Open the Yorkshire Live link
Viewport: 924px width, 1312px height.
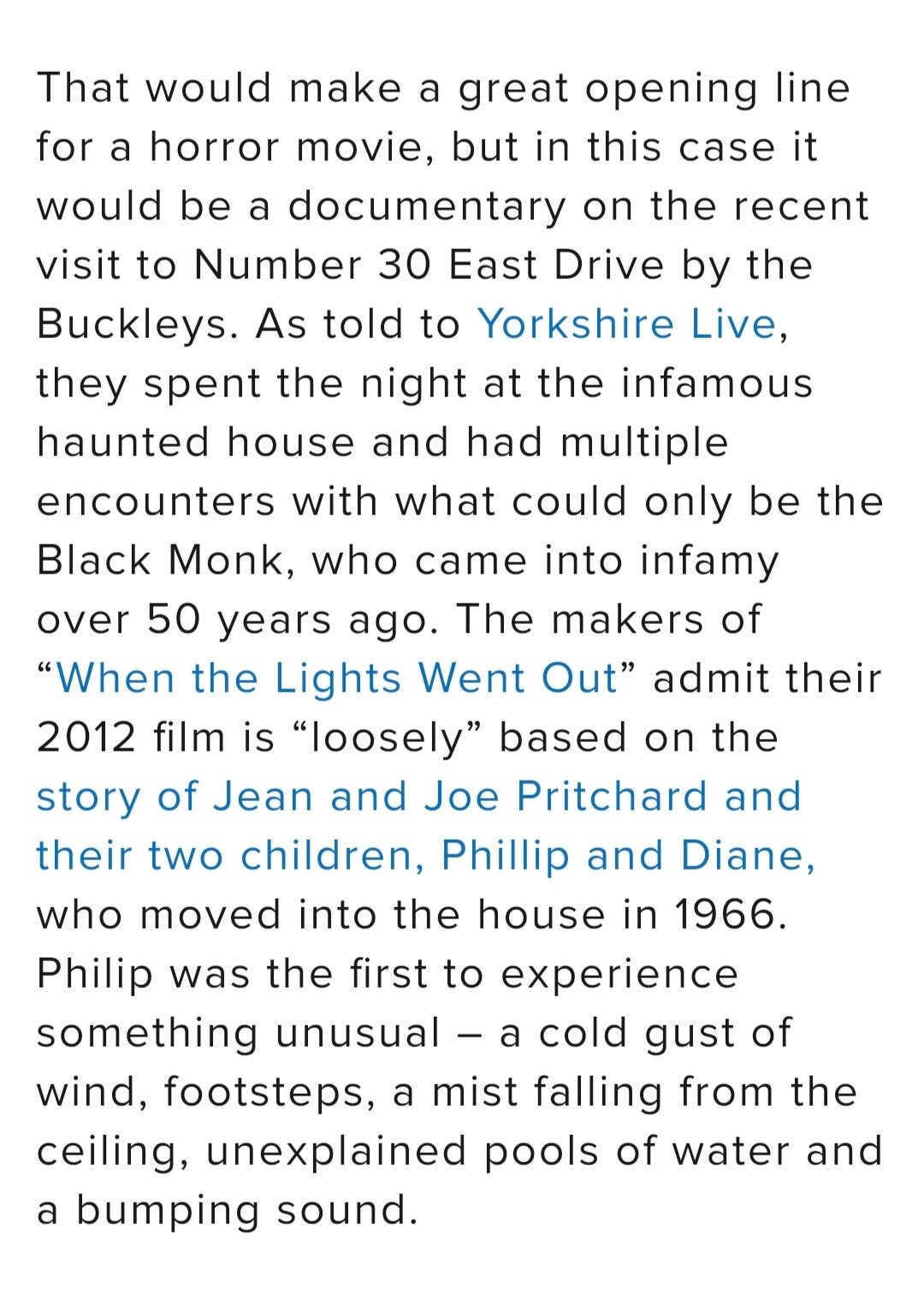point(626,324)
